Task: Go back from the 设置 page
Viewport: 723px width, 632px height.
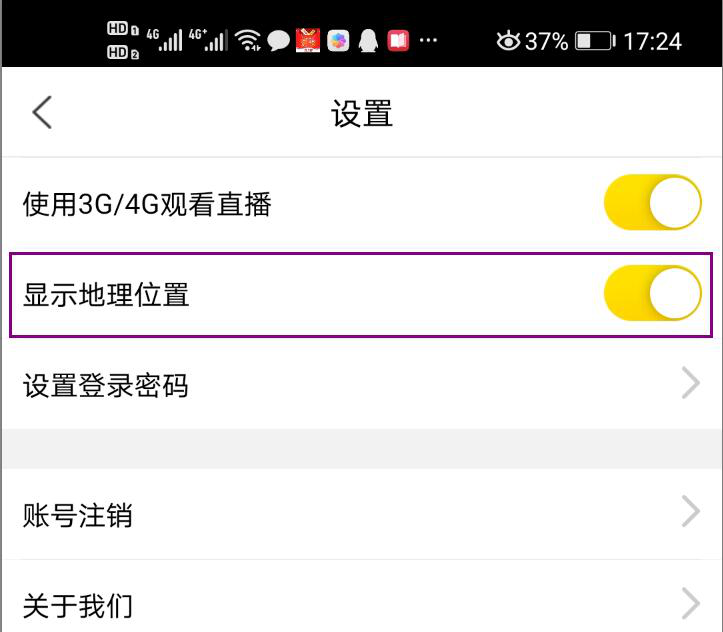Action: [42, 112]
